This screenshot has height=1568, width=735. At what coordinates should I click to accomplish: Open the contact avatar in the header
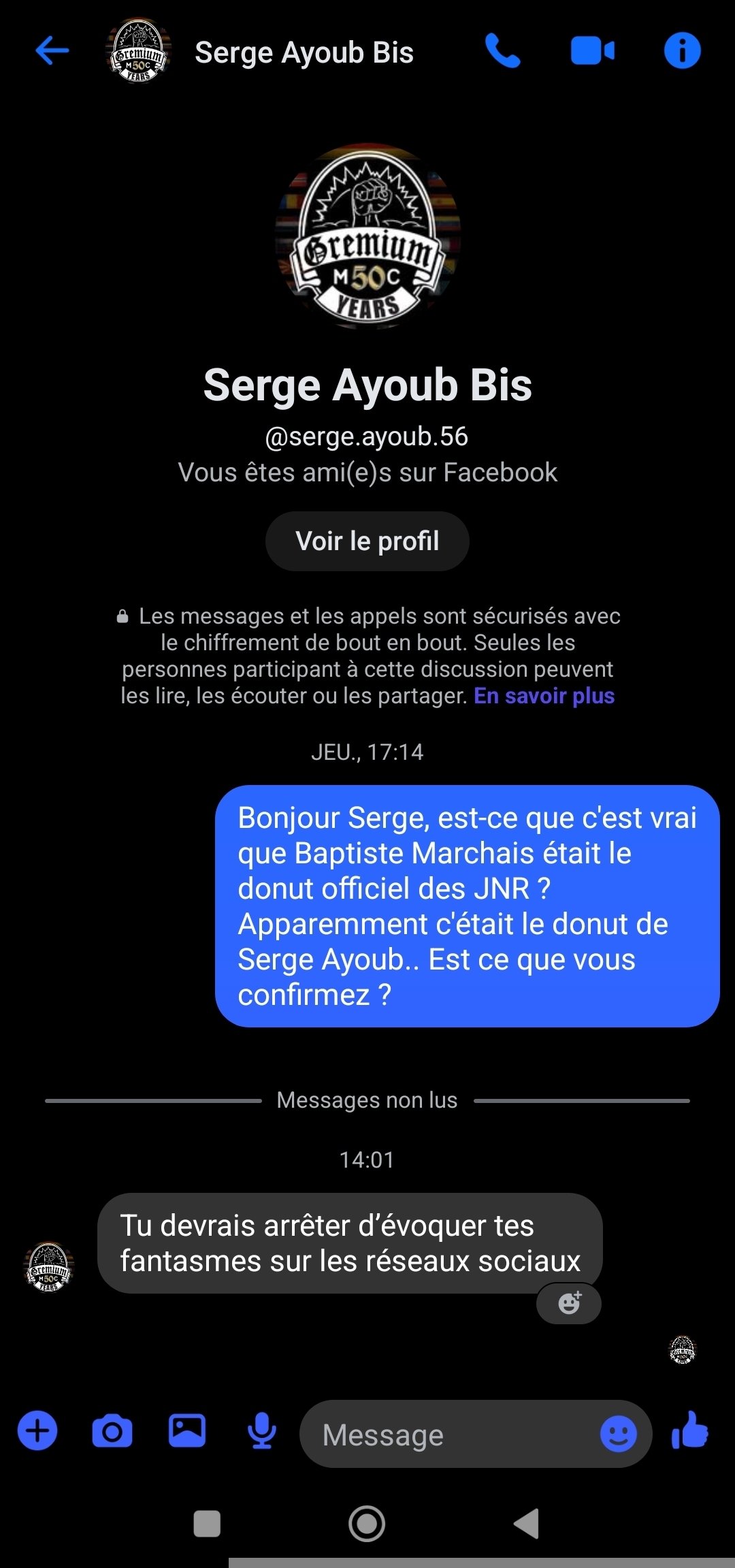tap(139, 51)
